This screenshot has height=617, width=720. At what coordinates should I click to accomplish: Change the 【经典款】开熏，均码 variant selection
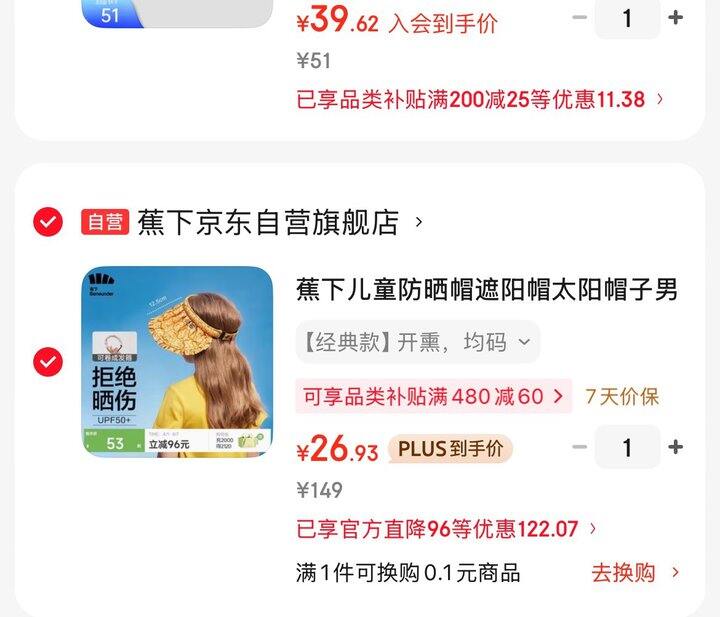coord(417,342)
